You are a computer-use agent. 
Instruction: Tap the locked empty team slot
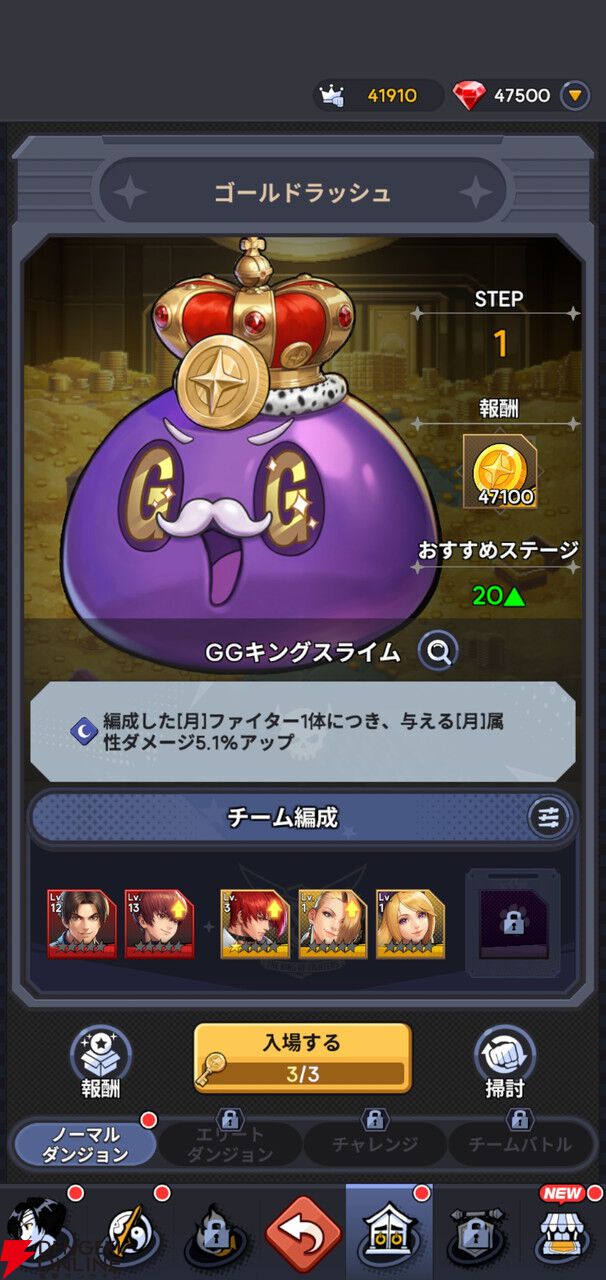[514, 923]
